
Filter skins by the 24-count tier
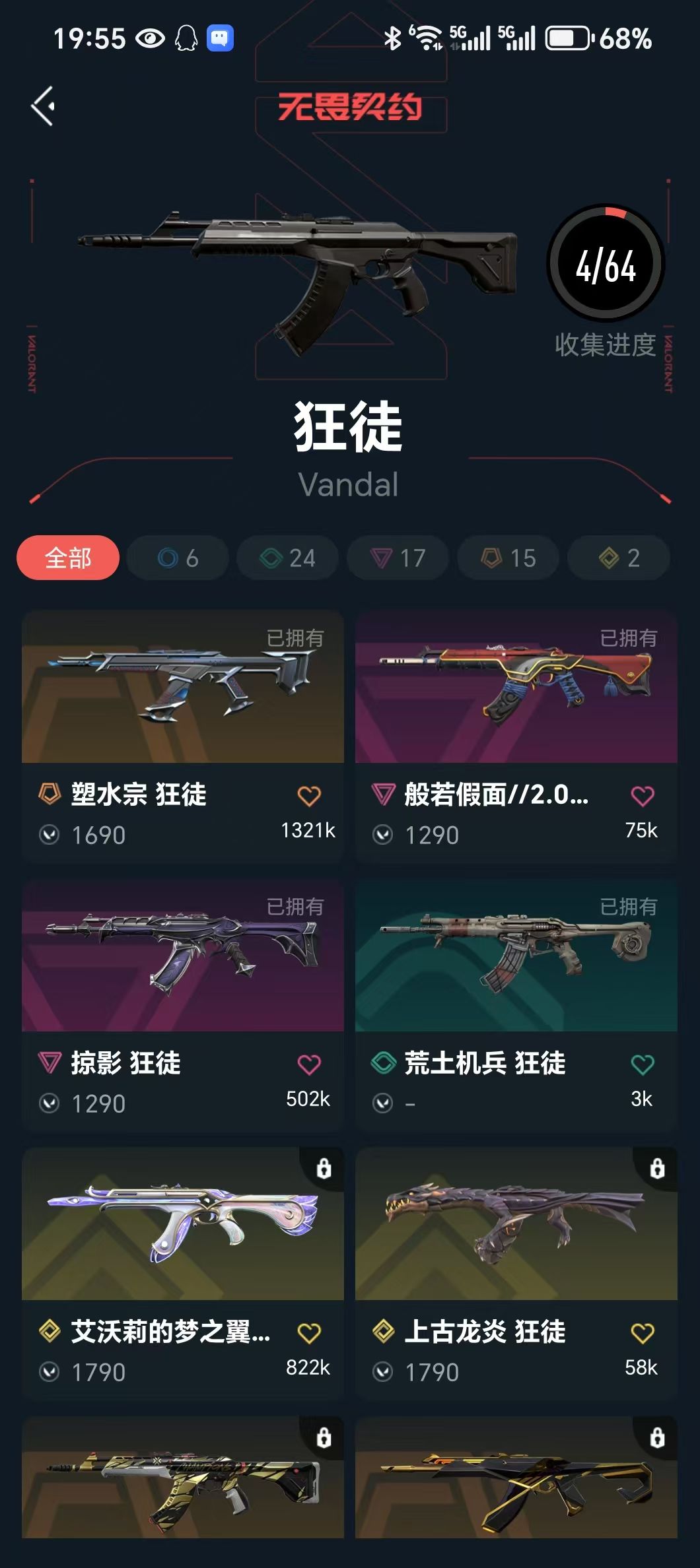click(288, 558)
